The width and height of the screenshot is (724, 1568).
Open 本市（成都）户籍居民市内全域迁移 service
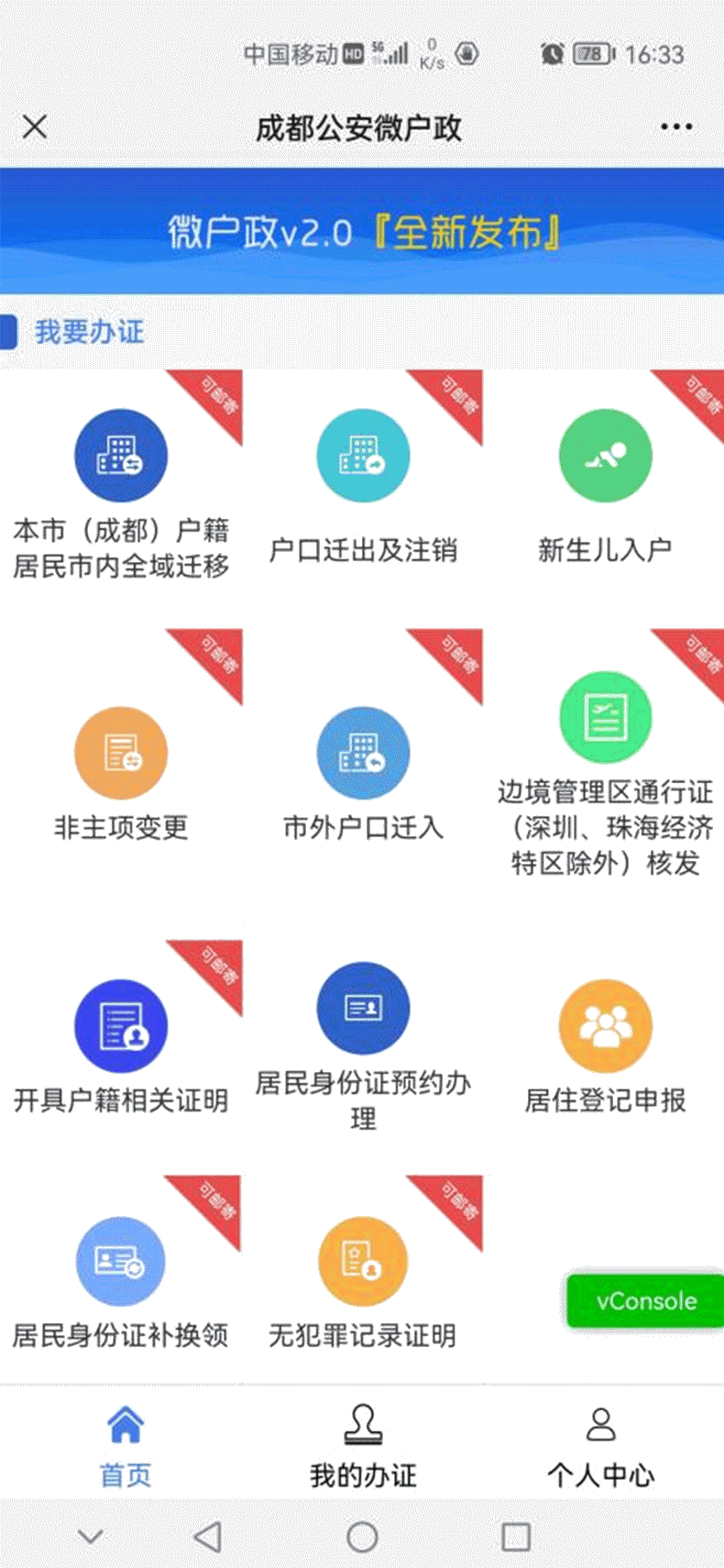[120, 454]
